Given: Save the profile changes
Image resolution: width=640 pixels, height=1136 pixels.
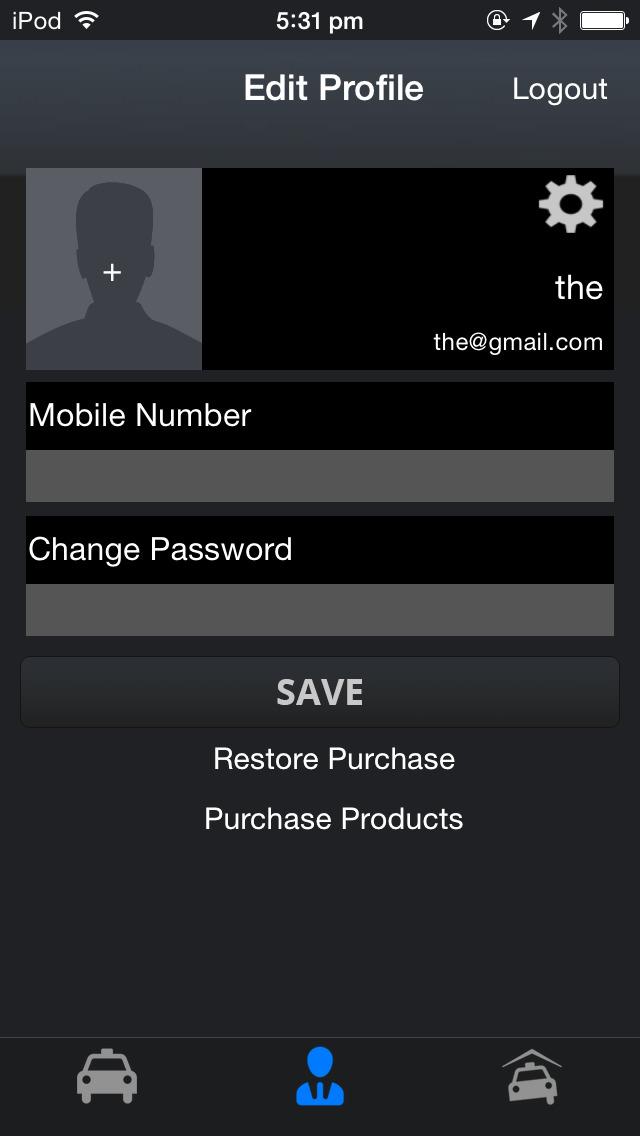Looking at the screenshot, I should click(x=320, y=692).
